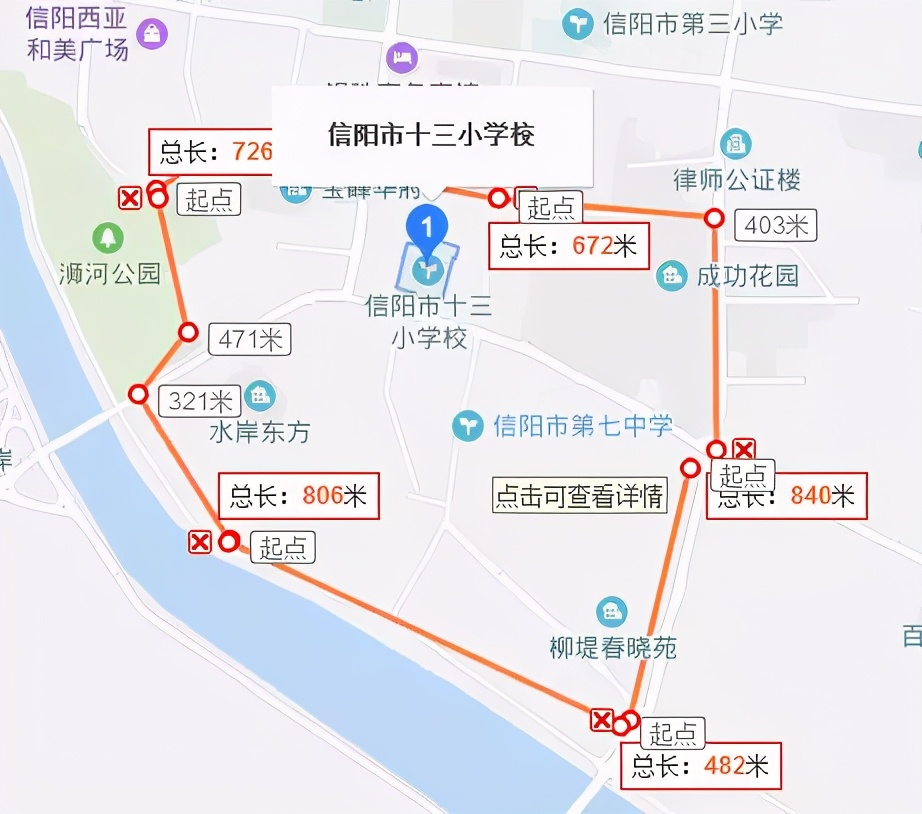Close the 482米 distance measurement
922x814 pixels.
click(602, 720)
